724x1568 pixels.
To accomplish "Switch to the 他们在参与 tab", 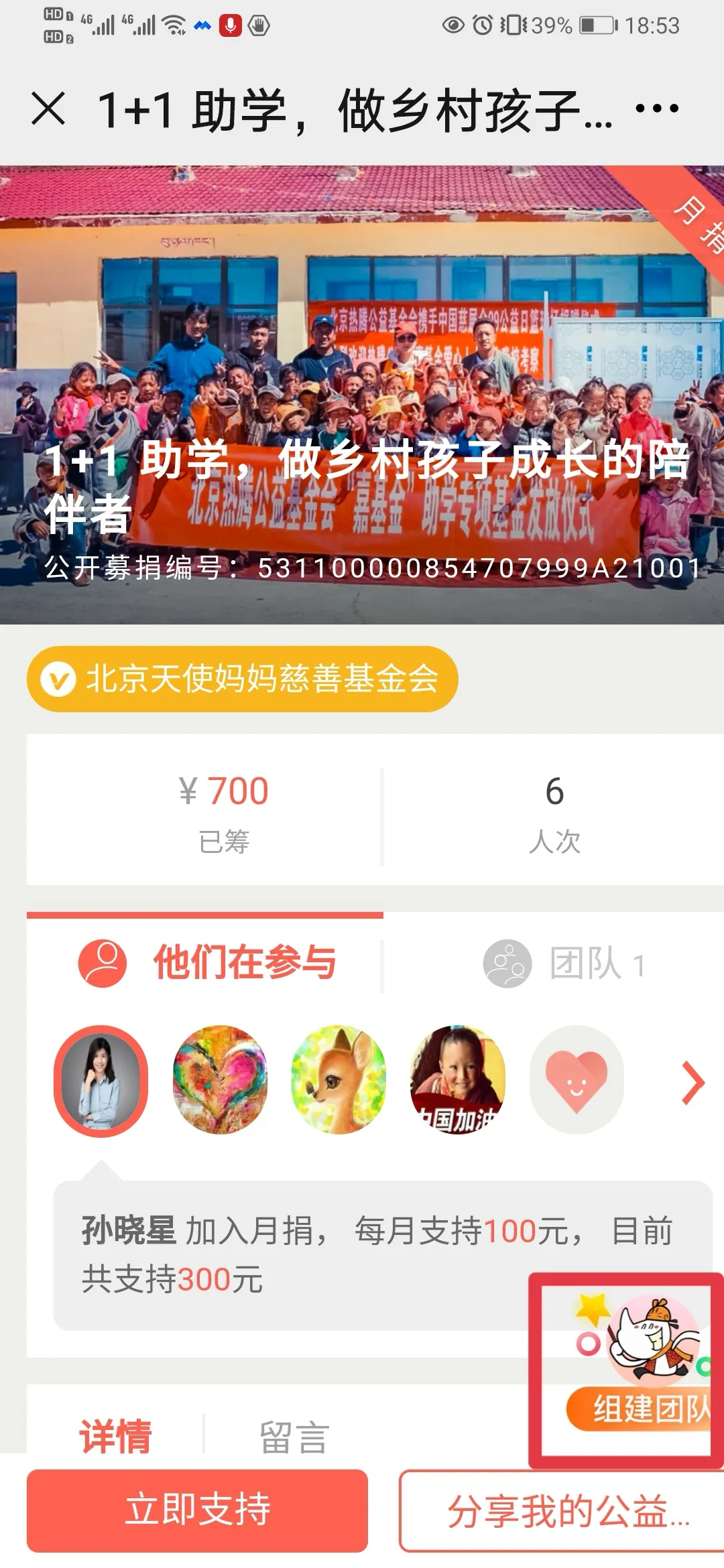I will coord(208,963).
